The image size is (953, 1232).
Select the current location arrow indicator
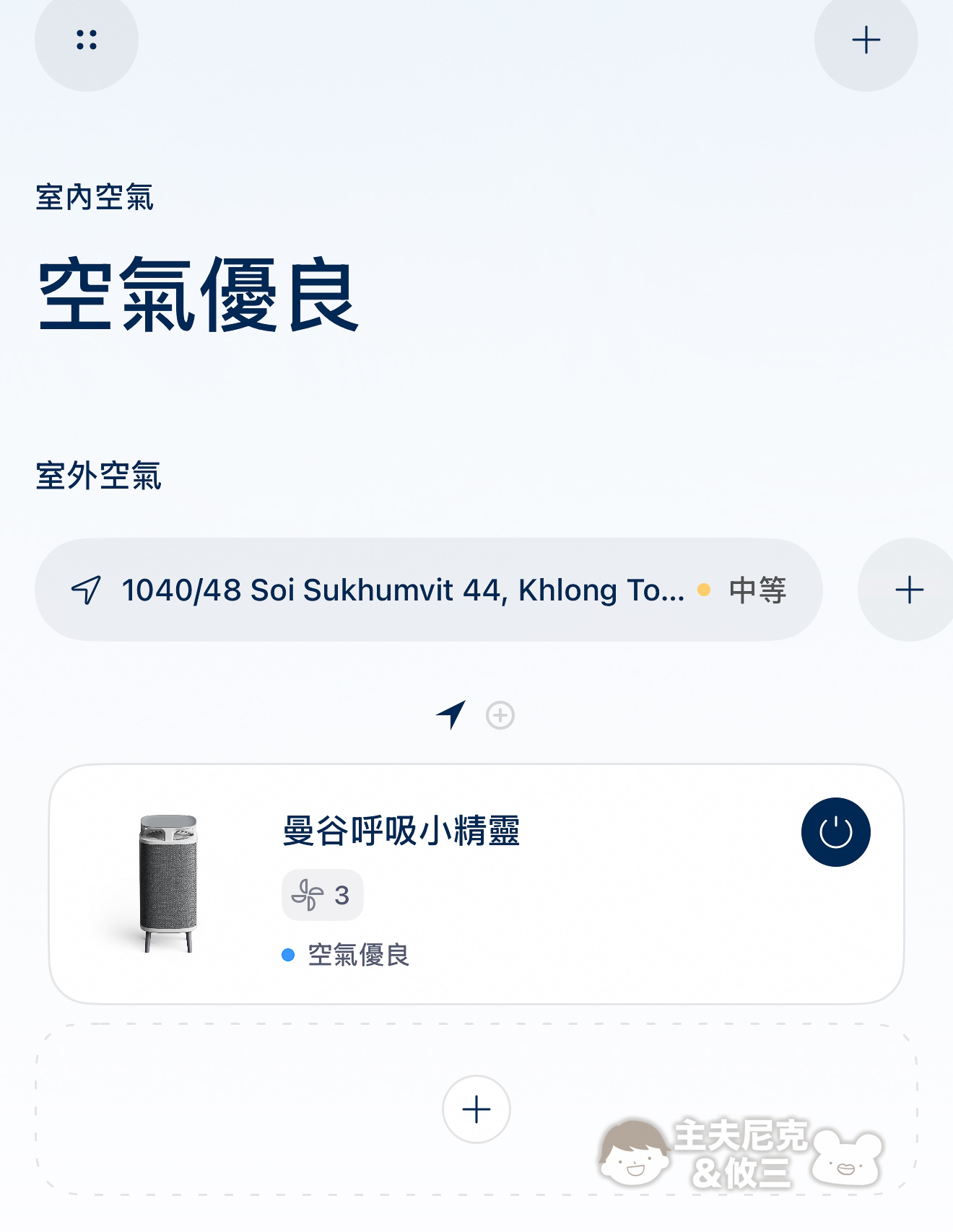[x=451, y=715]
